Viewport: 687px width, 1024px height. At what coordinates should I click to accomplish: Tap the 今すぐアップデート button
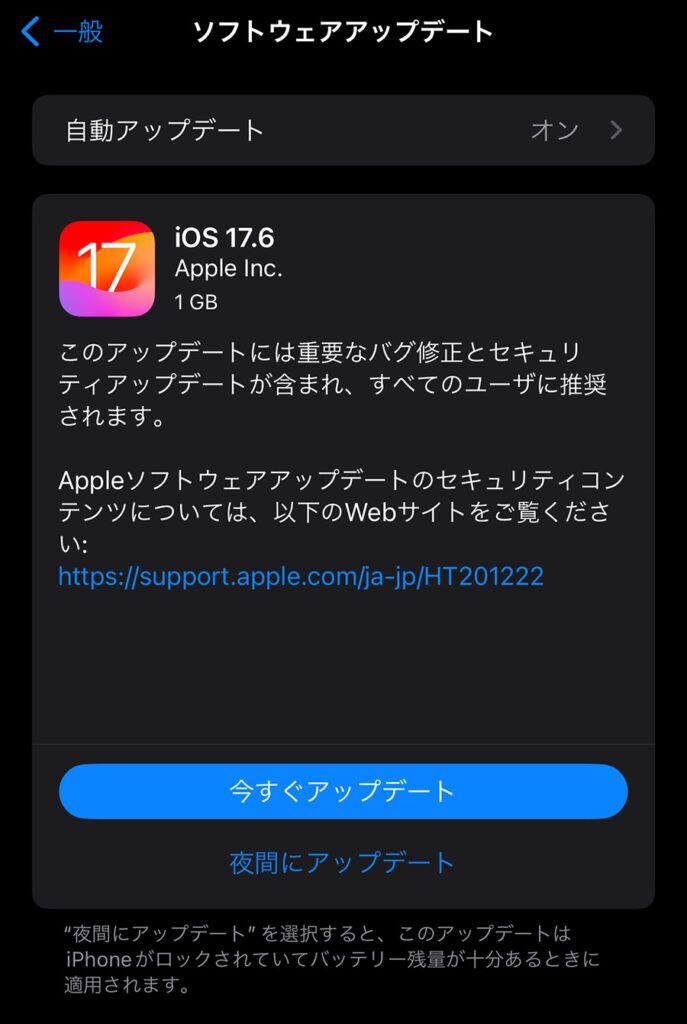[343, 792]
